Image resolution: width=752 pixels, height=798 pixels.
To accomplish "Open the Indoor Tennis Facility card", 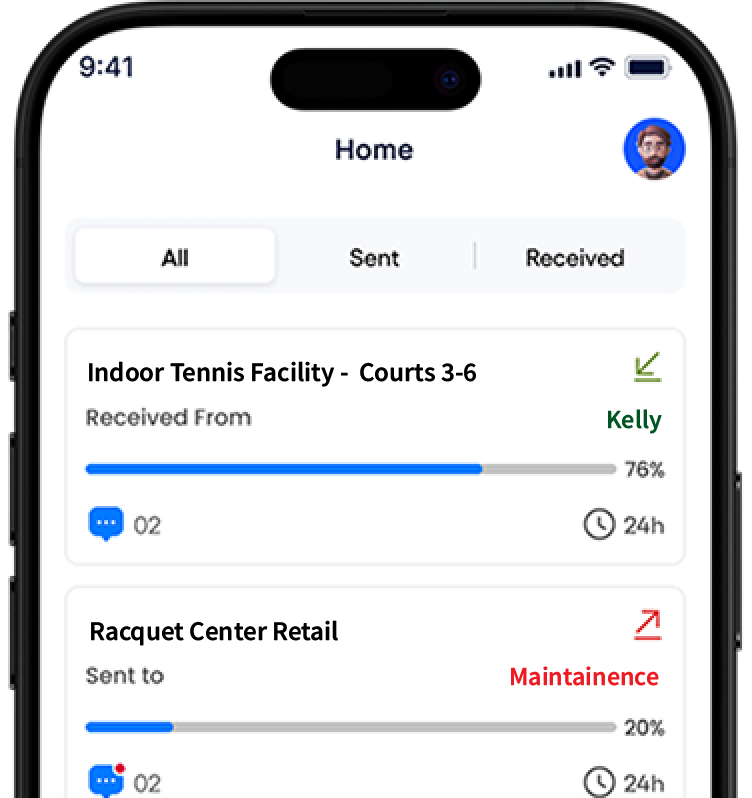I will (x=280, y=373).
